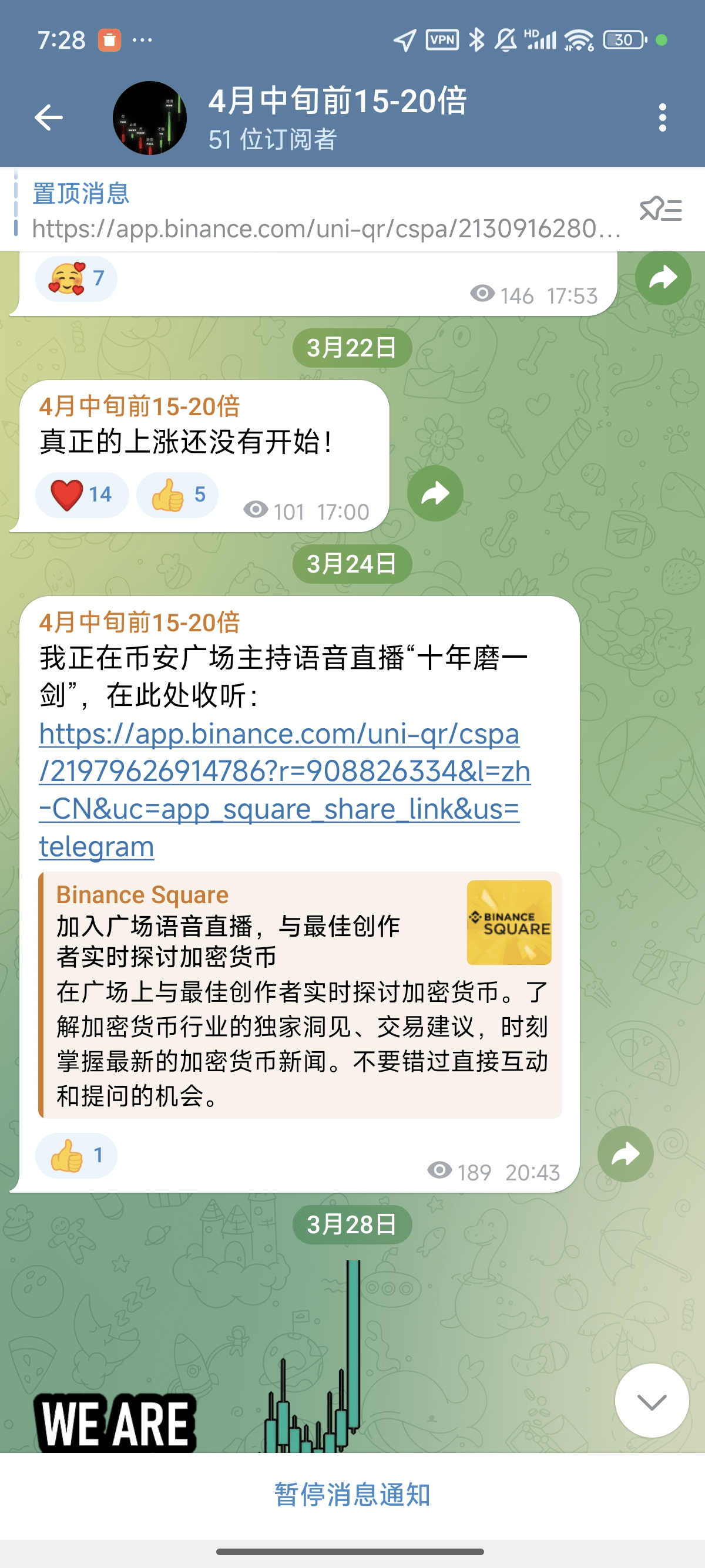Open the channel overflow menu

coord(662,117)
